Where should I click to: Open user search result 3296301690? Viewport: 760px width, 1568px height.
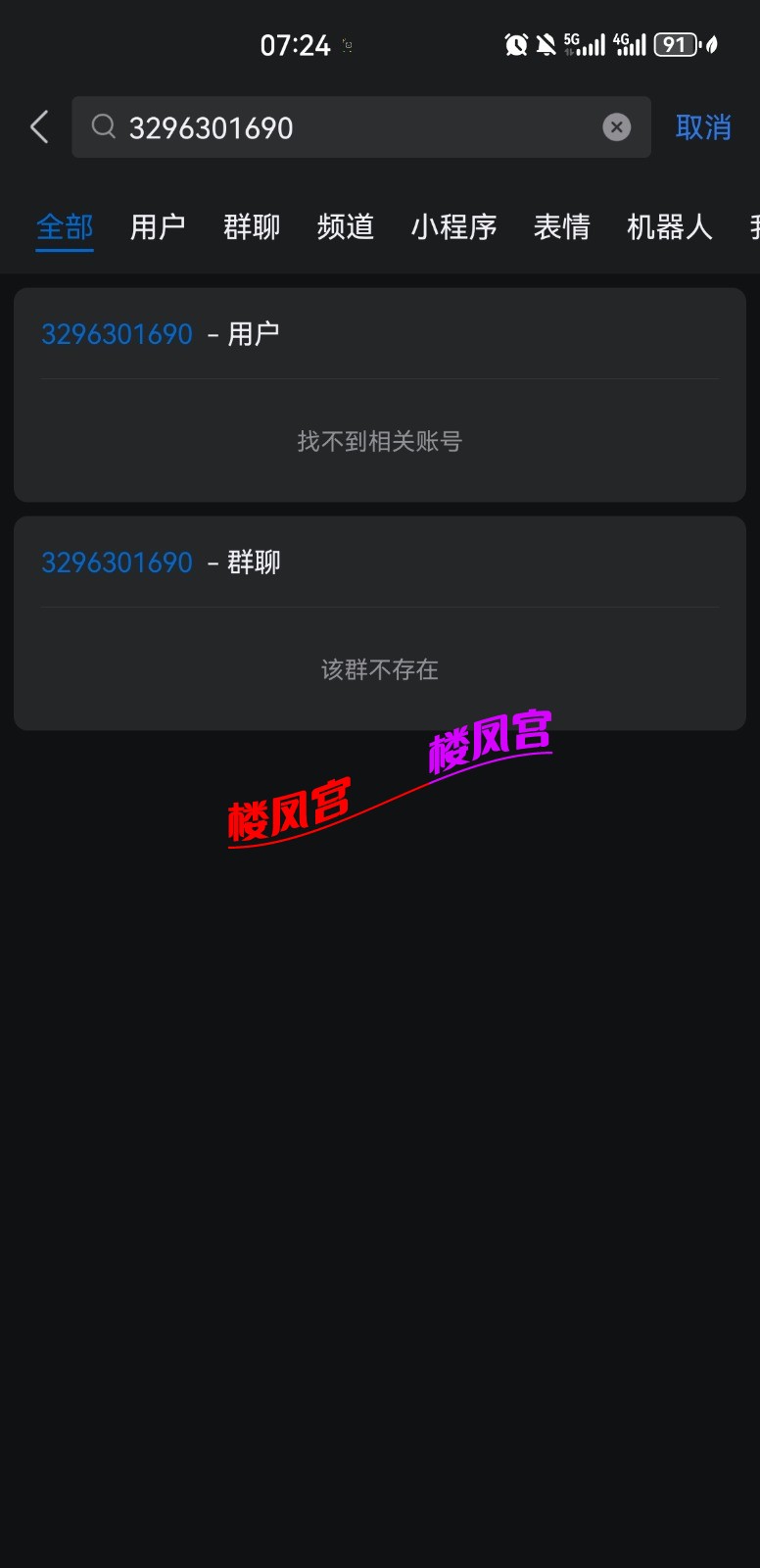[x=117, y=333]
